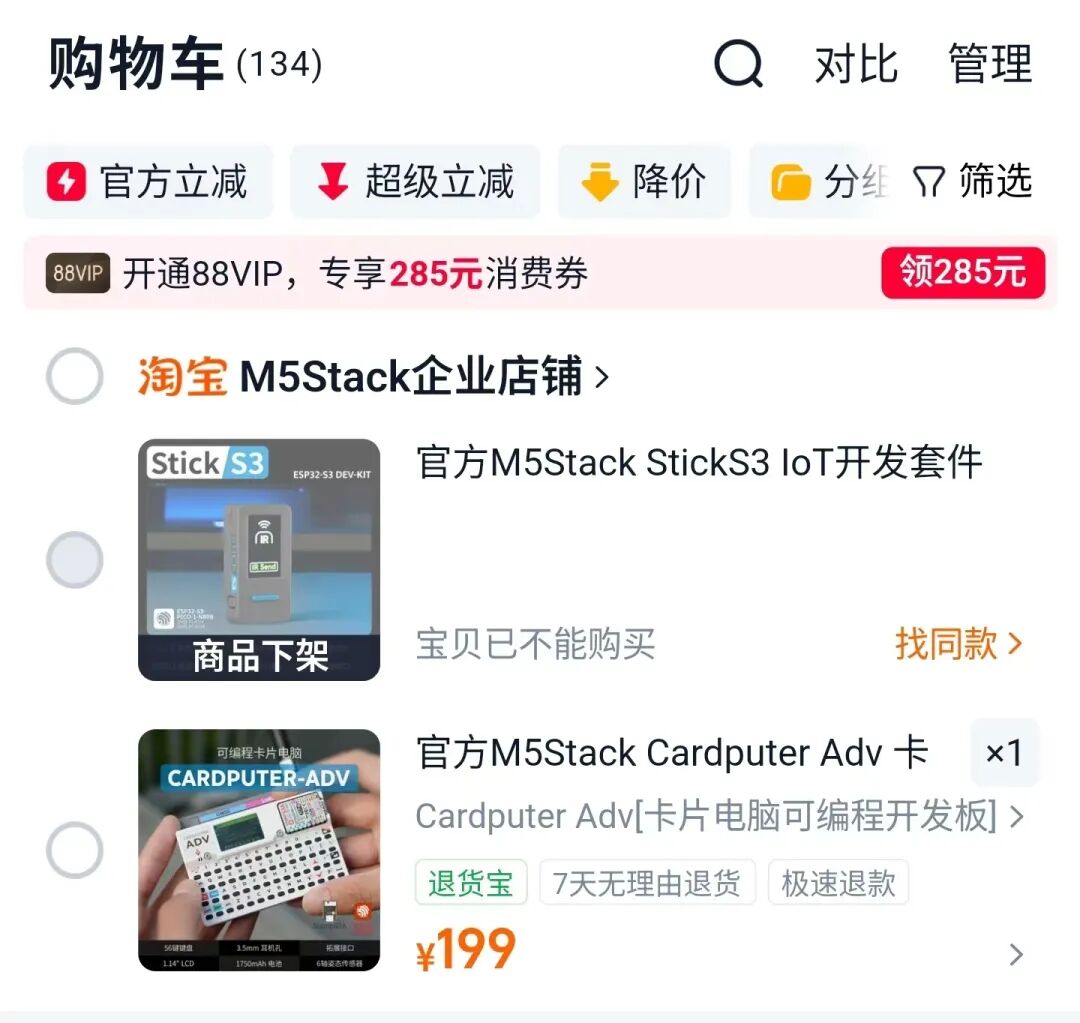Viewport: 1080px width, 1023px height.
Task: Claim the 领285元 coupon
Action: tap(962, 273)
